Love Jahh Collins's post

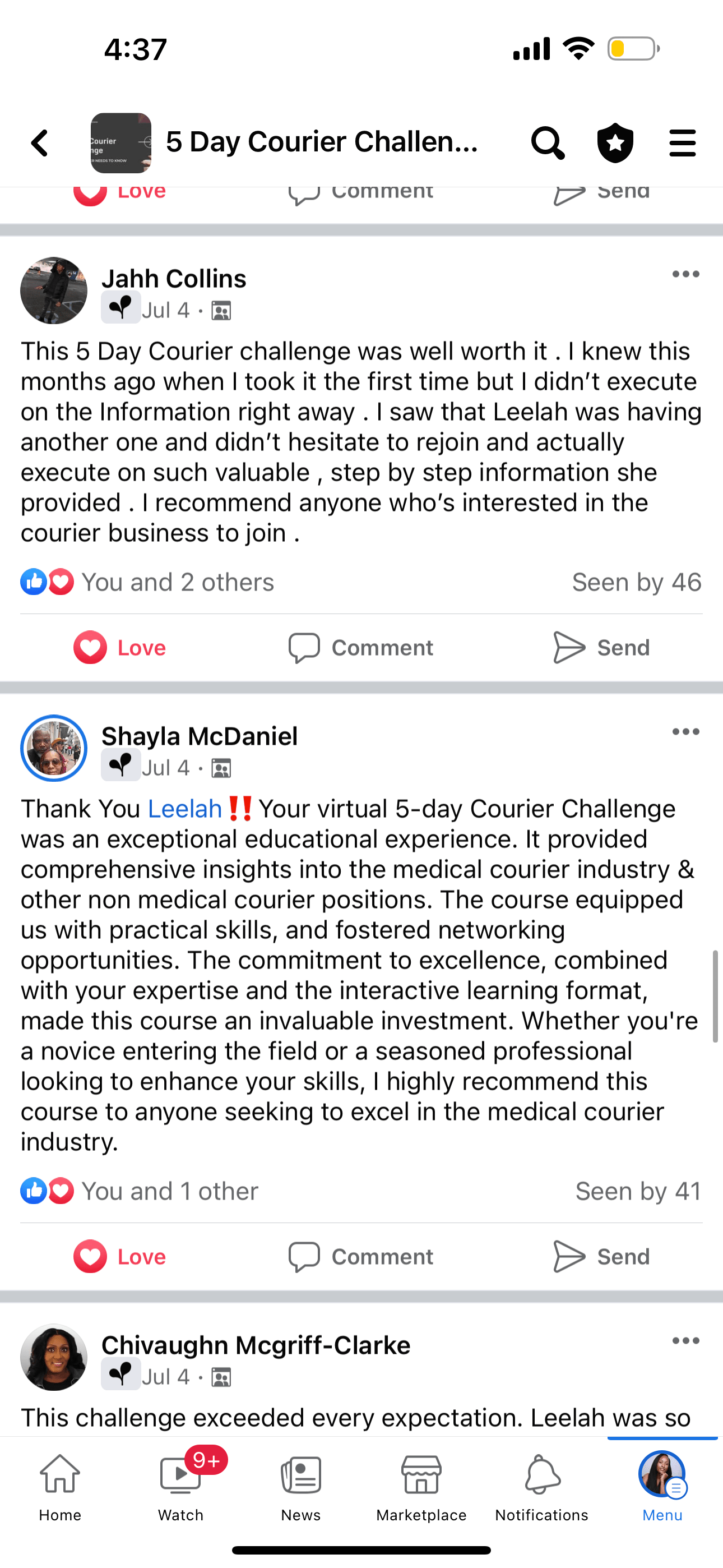click(121, 647)
